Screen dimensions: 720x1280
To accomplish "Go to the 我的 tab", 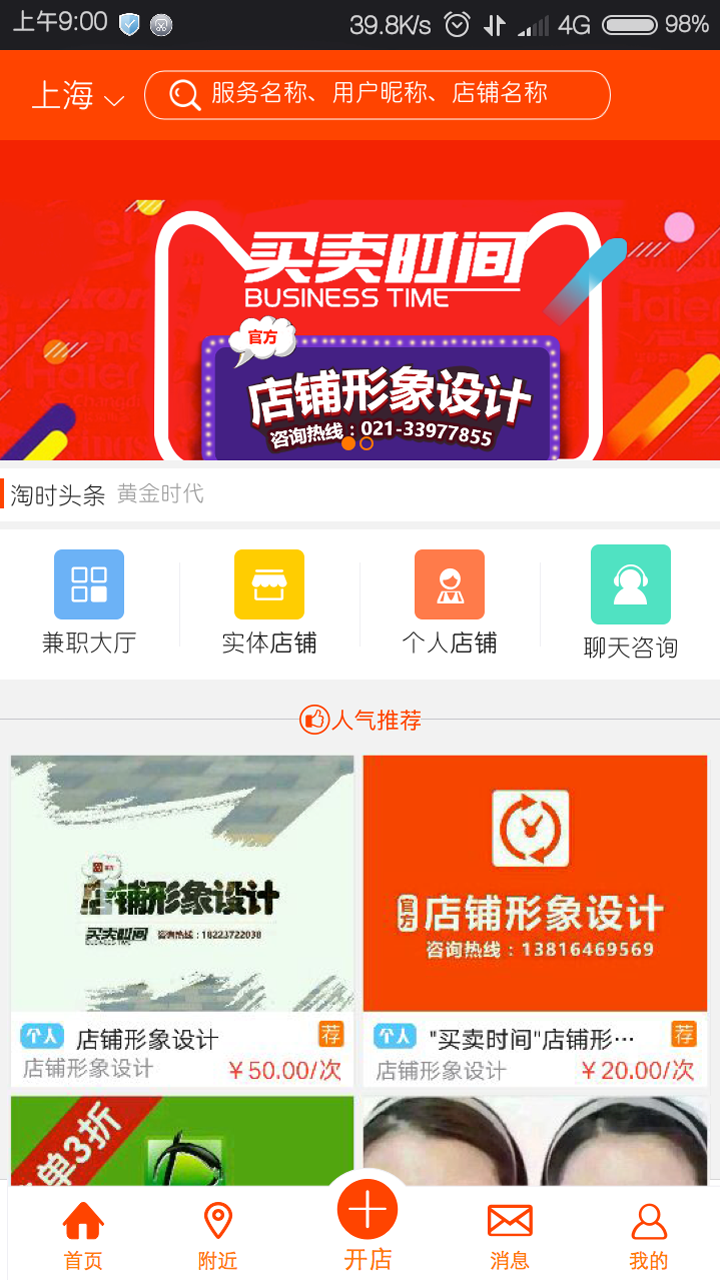I will tap(649, 1236).
